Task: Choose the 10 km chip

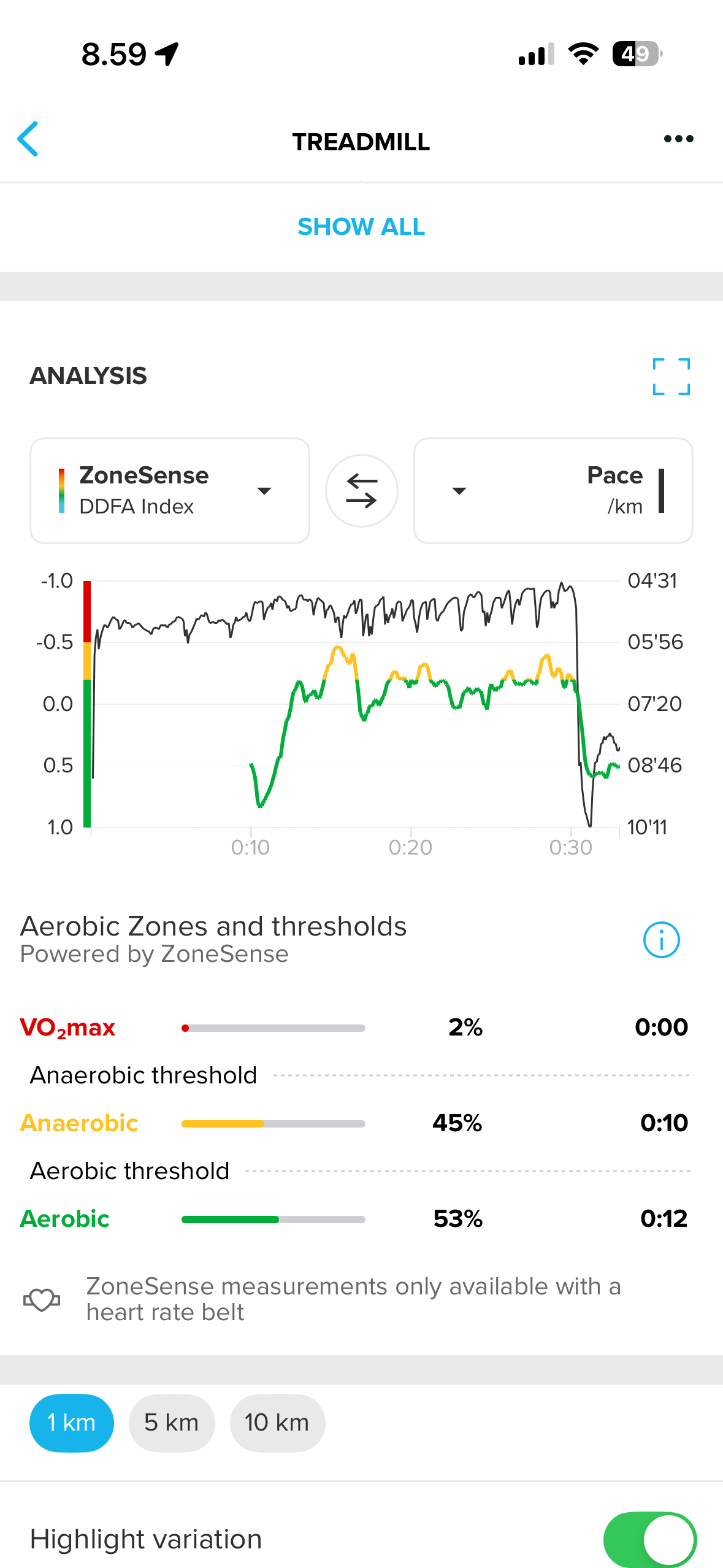Action: 277,1423
